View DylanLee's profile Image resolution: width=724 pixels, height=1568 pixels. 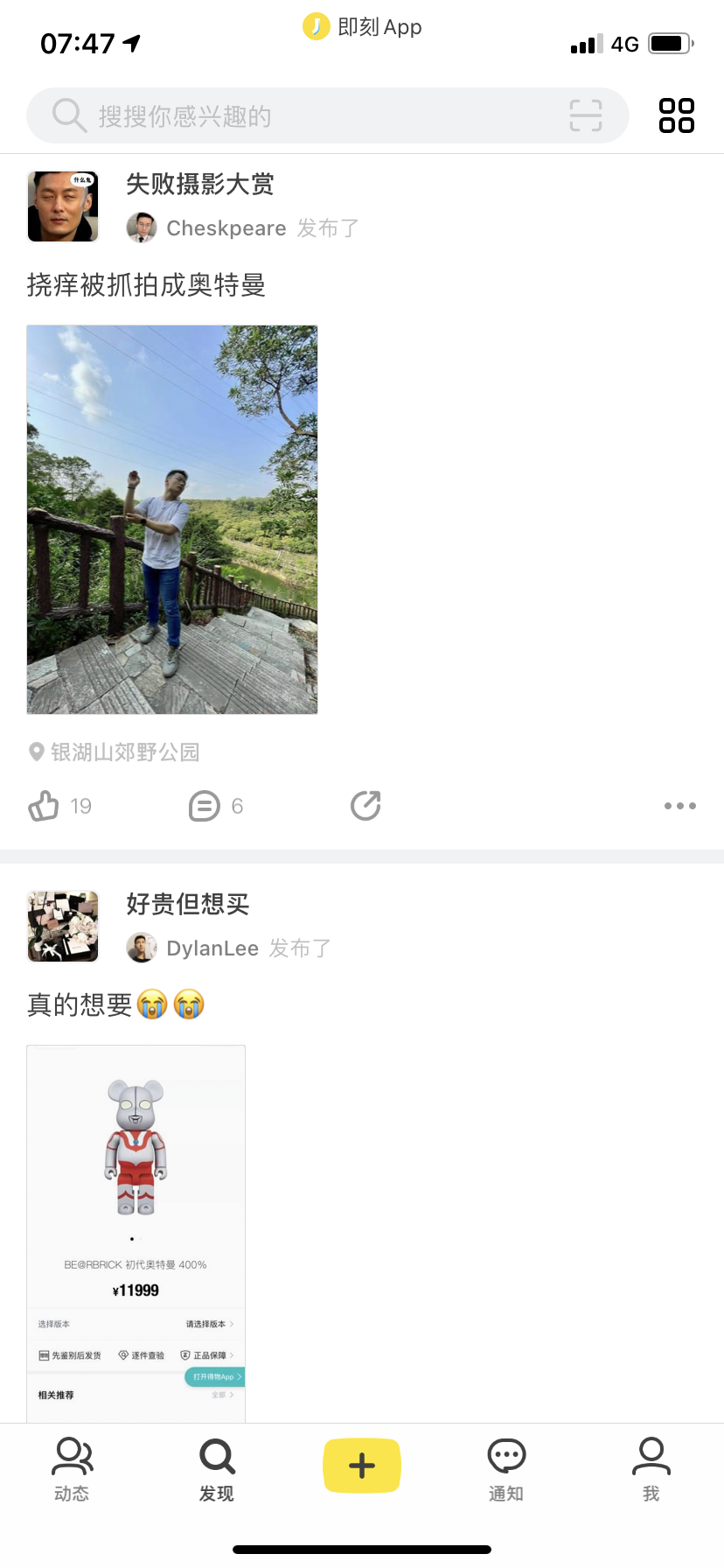click(x=212, y=948)
